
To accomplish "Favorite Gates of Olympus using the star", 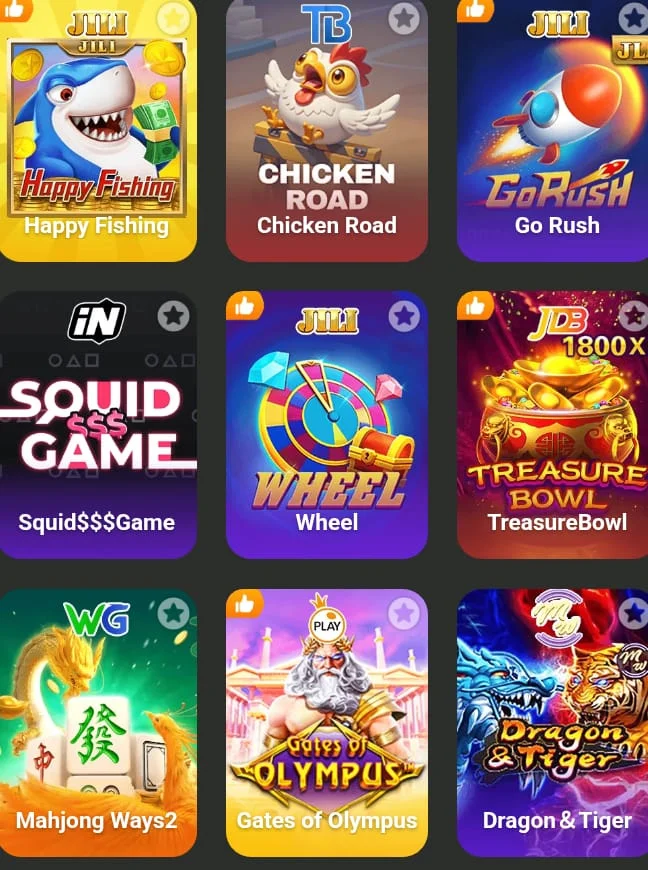I will pyautogui.click(x=403, y=613).
